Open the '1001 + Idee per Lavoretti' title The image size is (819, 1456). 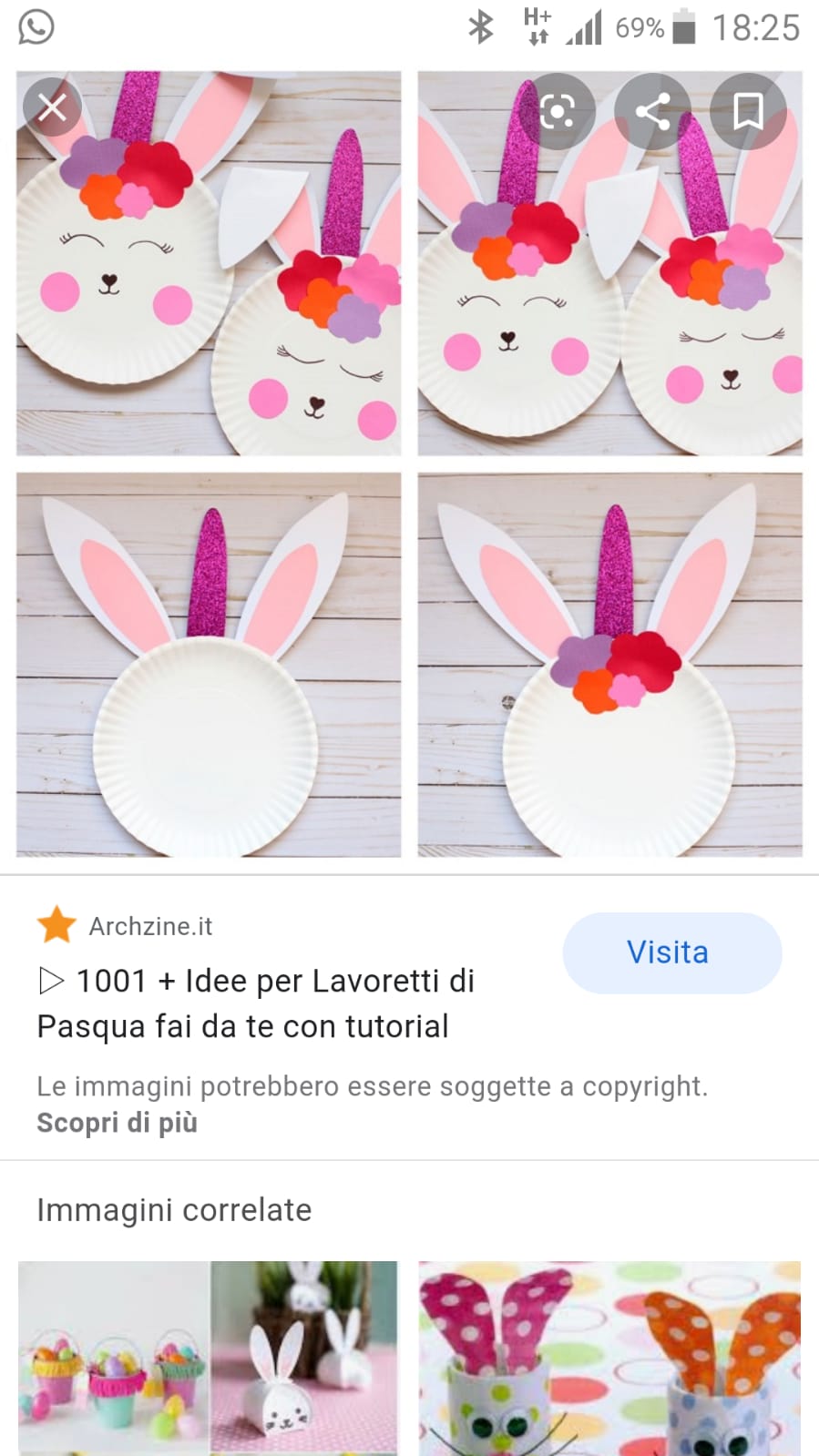[x=255, y=1003]
